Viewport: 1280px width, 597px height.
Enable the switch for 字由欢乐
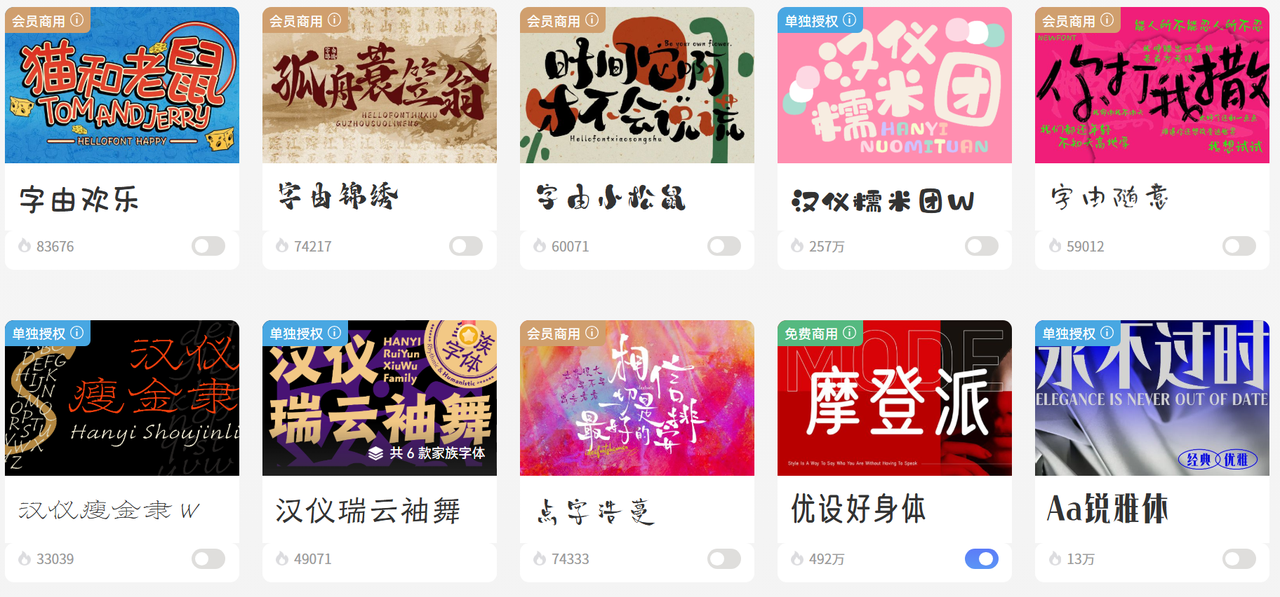[x=208, y=246]
